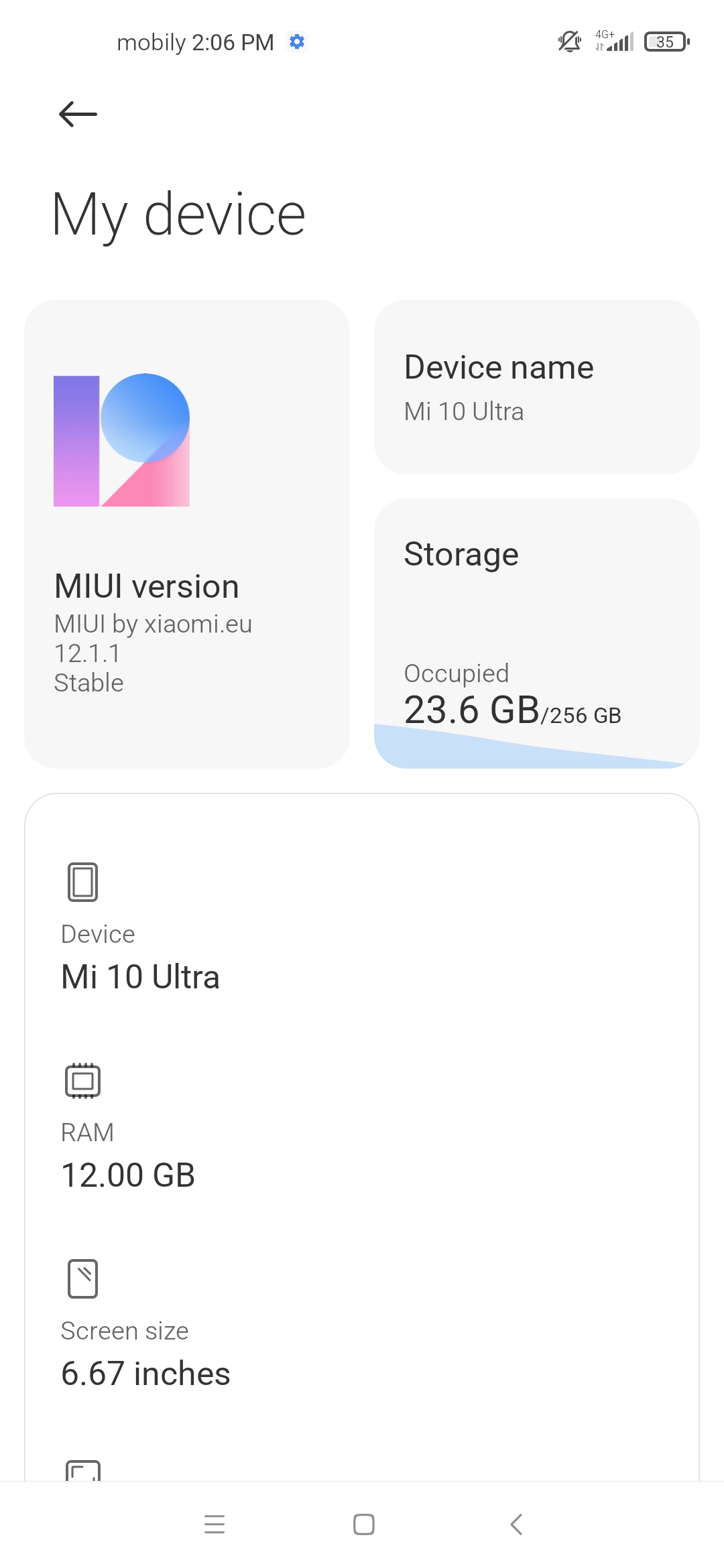Tap the system home button

pyautogui.click(x=363, y=1524)
